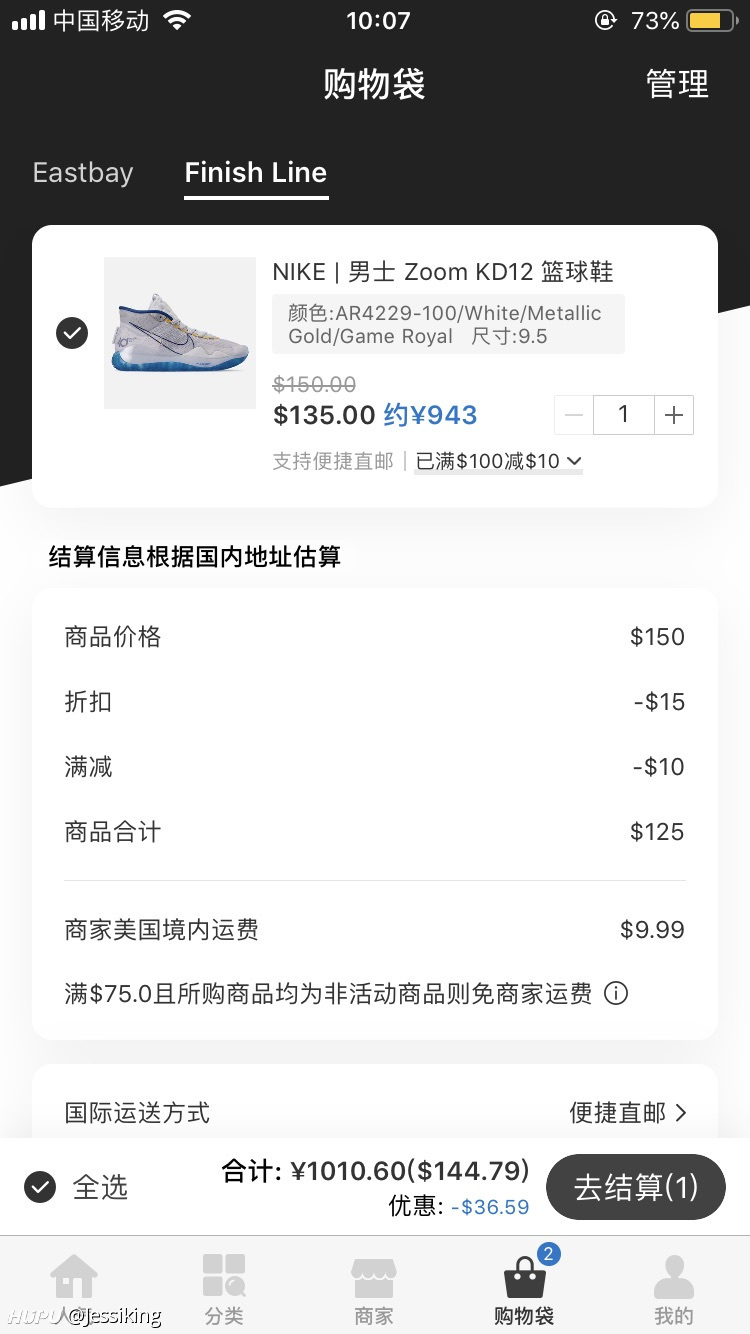Tap the quantity number field
The image size is (750, 1334).
(x=623, y=415)
